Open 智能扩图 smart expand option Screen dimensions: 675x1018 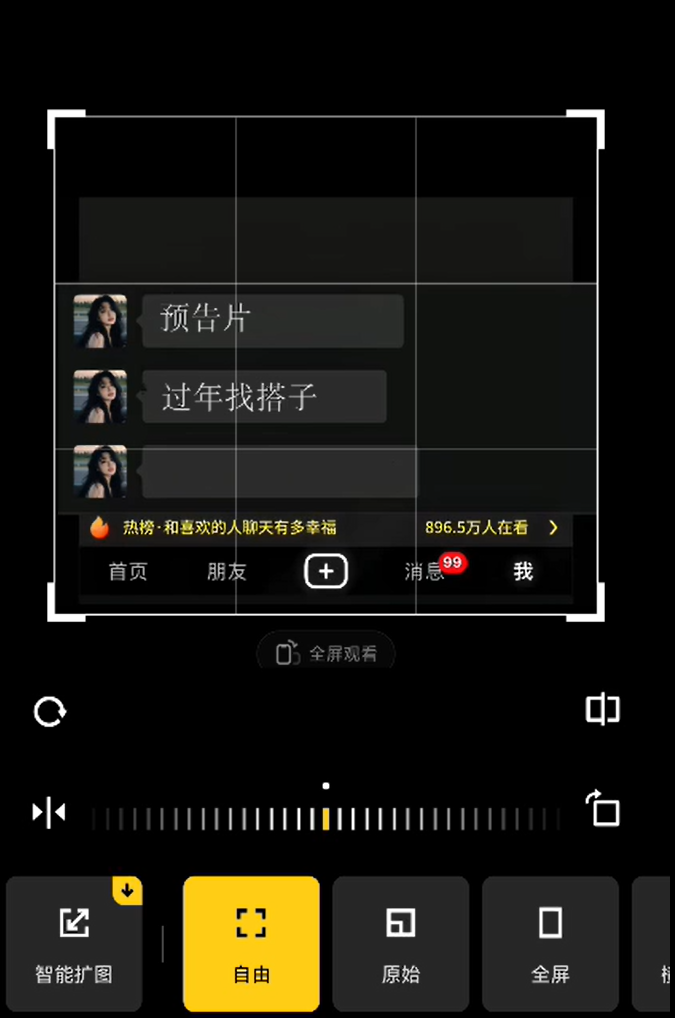tap(74, 944)
